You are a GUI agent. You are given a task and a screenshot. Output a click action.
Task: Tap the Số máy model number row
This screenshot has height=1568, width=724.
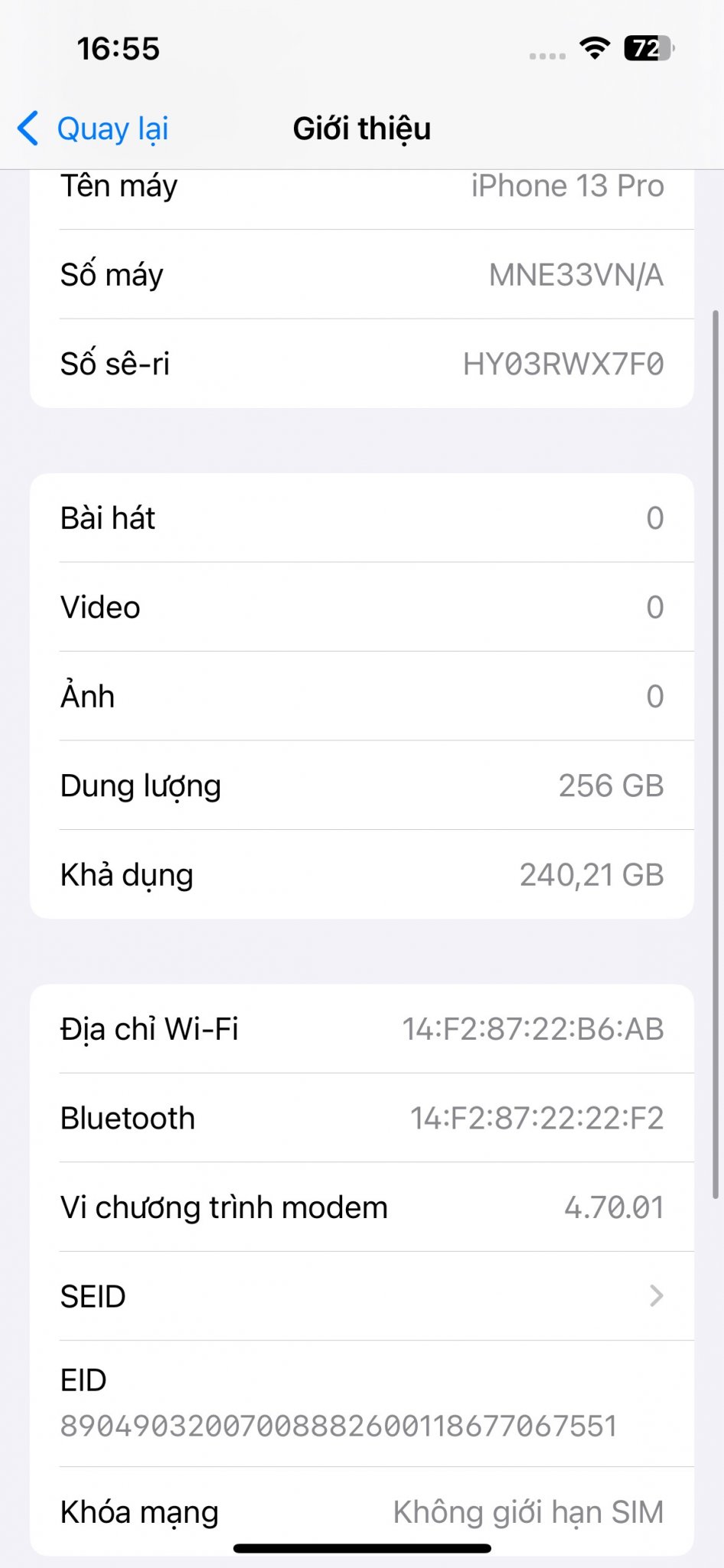[x=361, y=275]
